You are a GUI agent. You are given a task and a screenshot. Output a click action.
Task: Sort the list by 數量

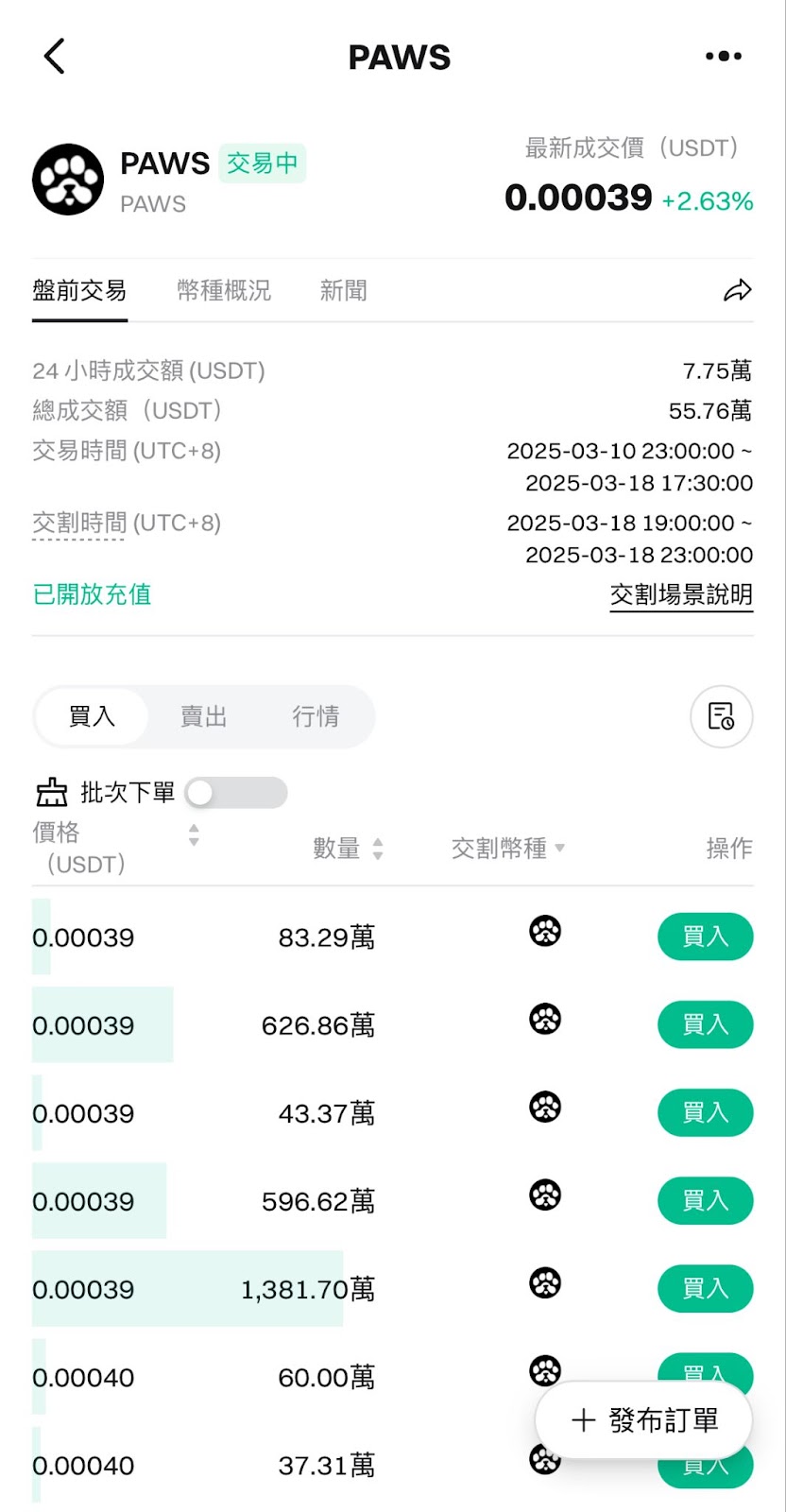tap(378, 849)
